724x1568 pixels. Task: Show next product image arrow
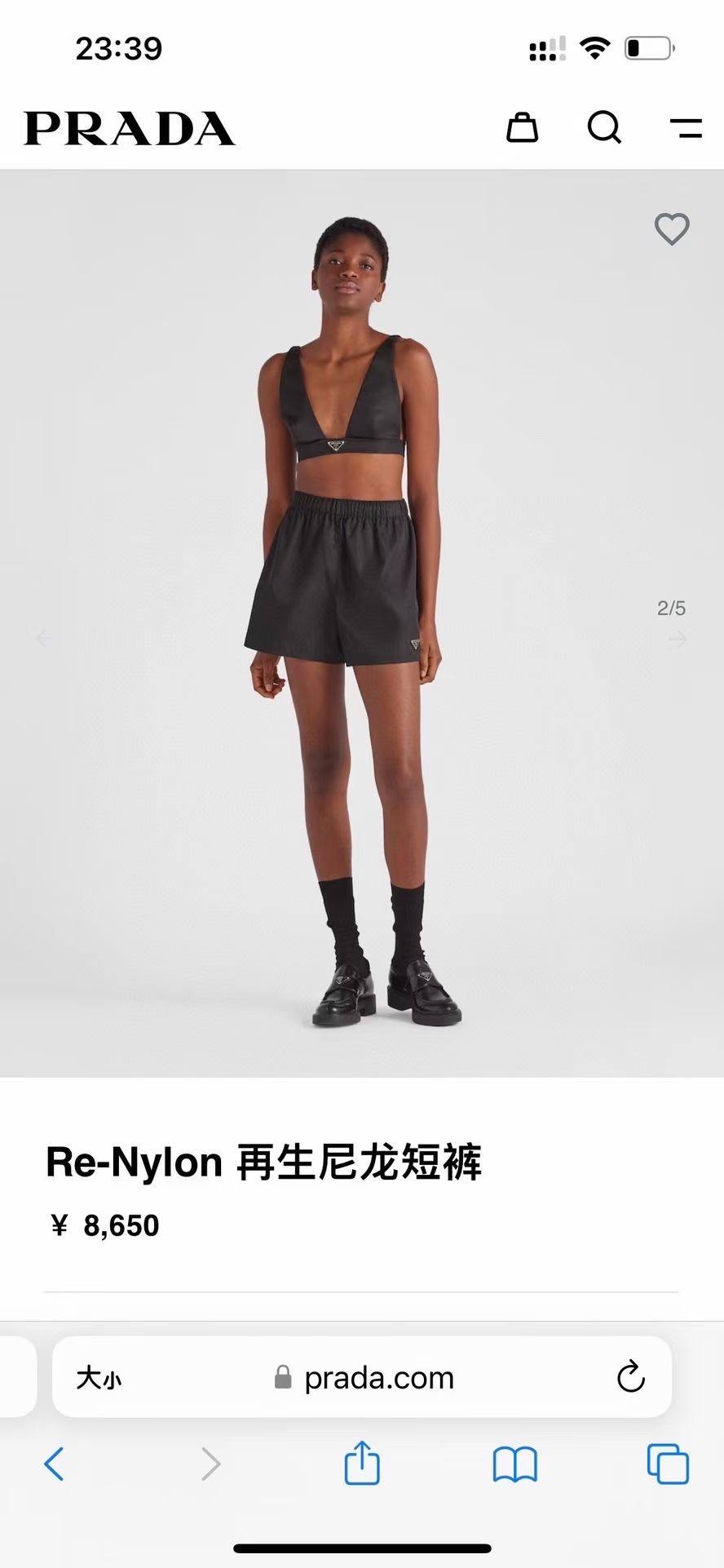tap(678, 640)
